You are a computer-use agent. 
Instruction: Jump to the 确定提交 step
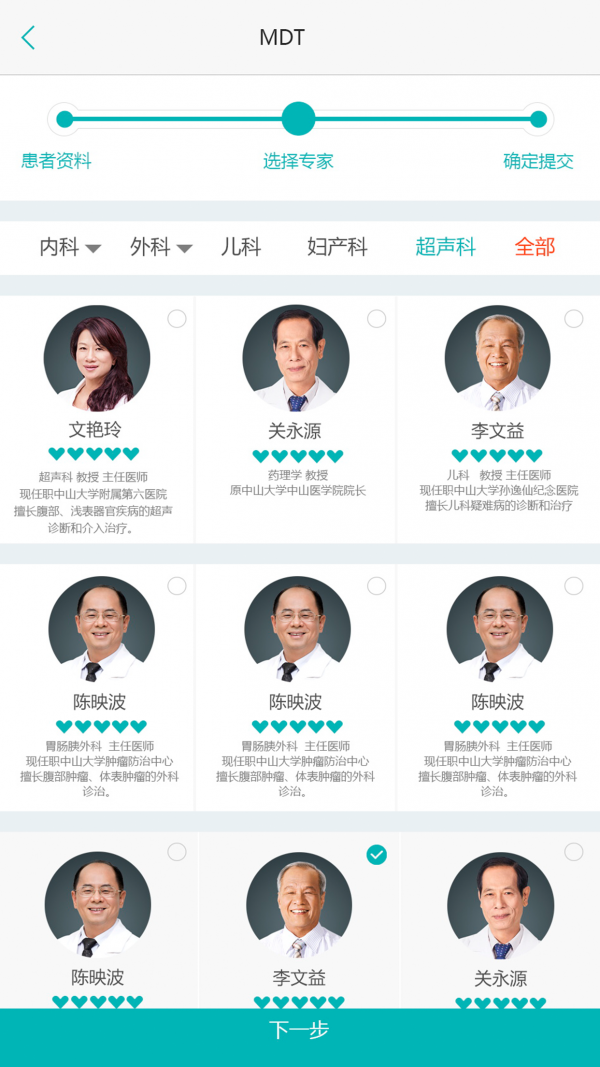coord(538,161)
